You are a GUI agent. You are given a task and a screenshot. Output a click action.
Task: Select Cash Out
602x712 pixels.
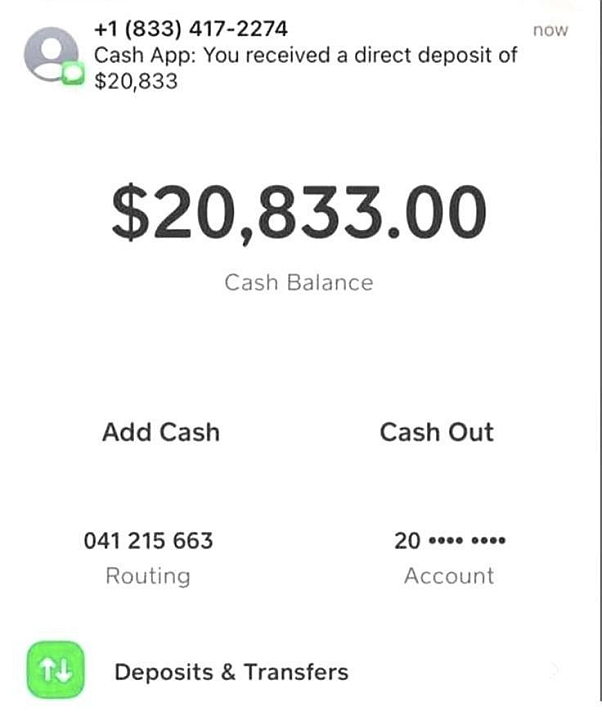point(436,432)
